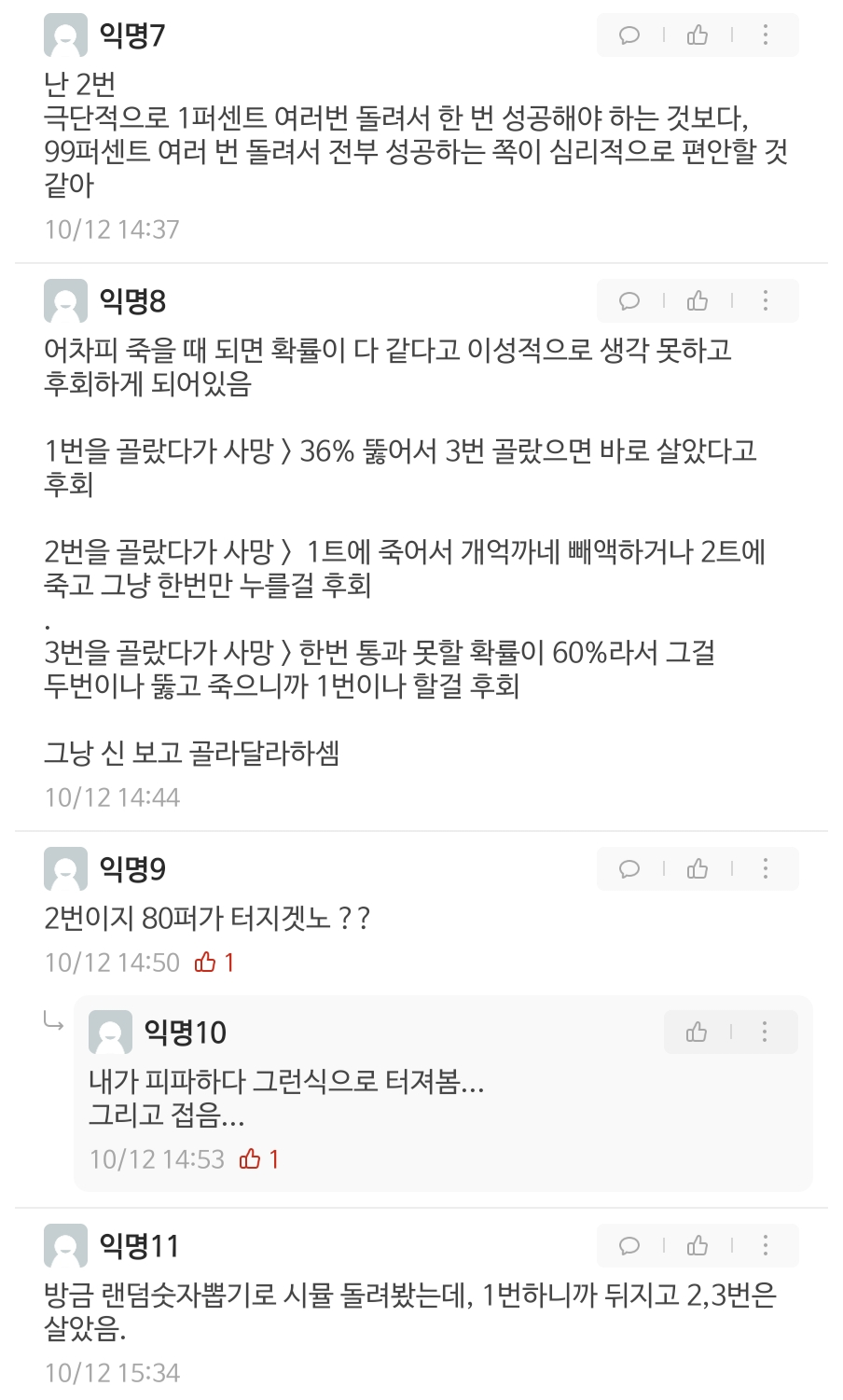The image size is (843, 1400).
Task: Reply to 익명11's comment
Action: pyautogui.click(x=629, y=1246)
